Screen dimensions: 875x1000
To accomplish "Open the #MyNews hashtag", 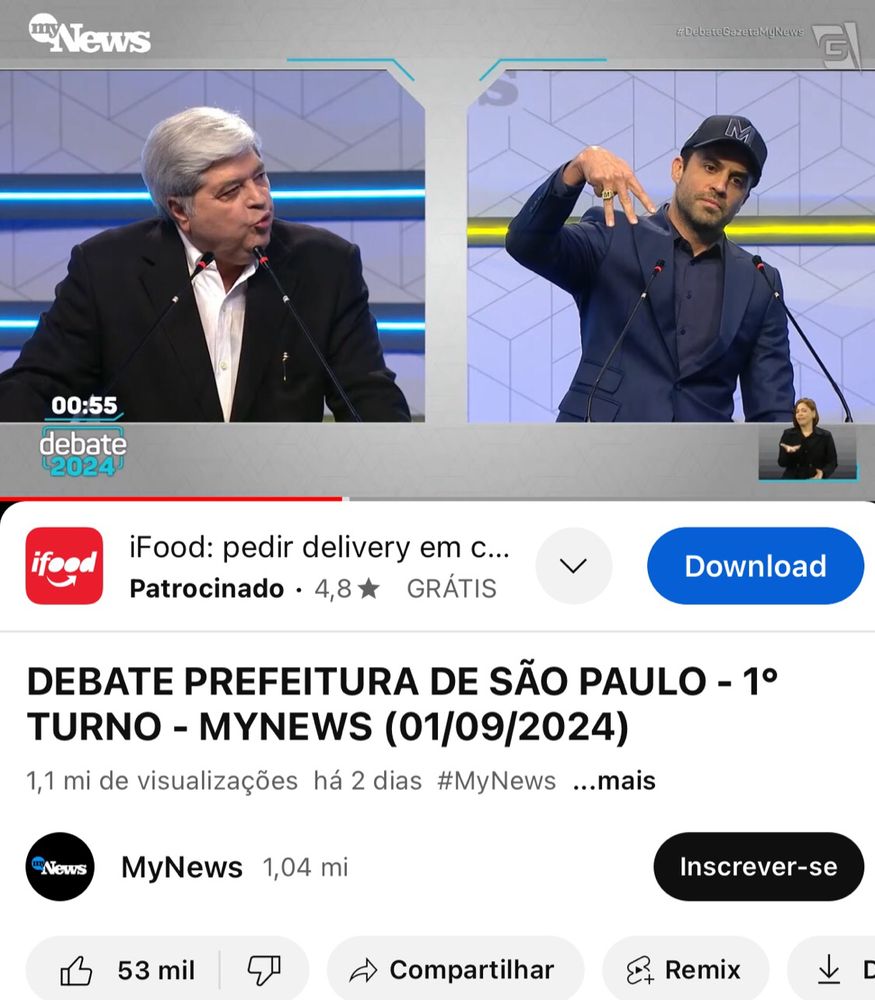I will click(x=496, y=781).
